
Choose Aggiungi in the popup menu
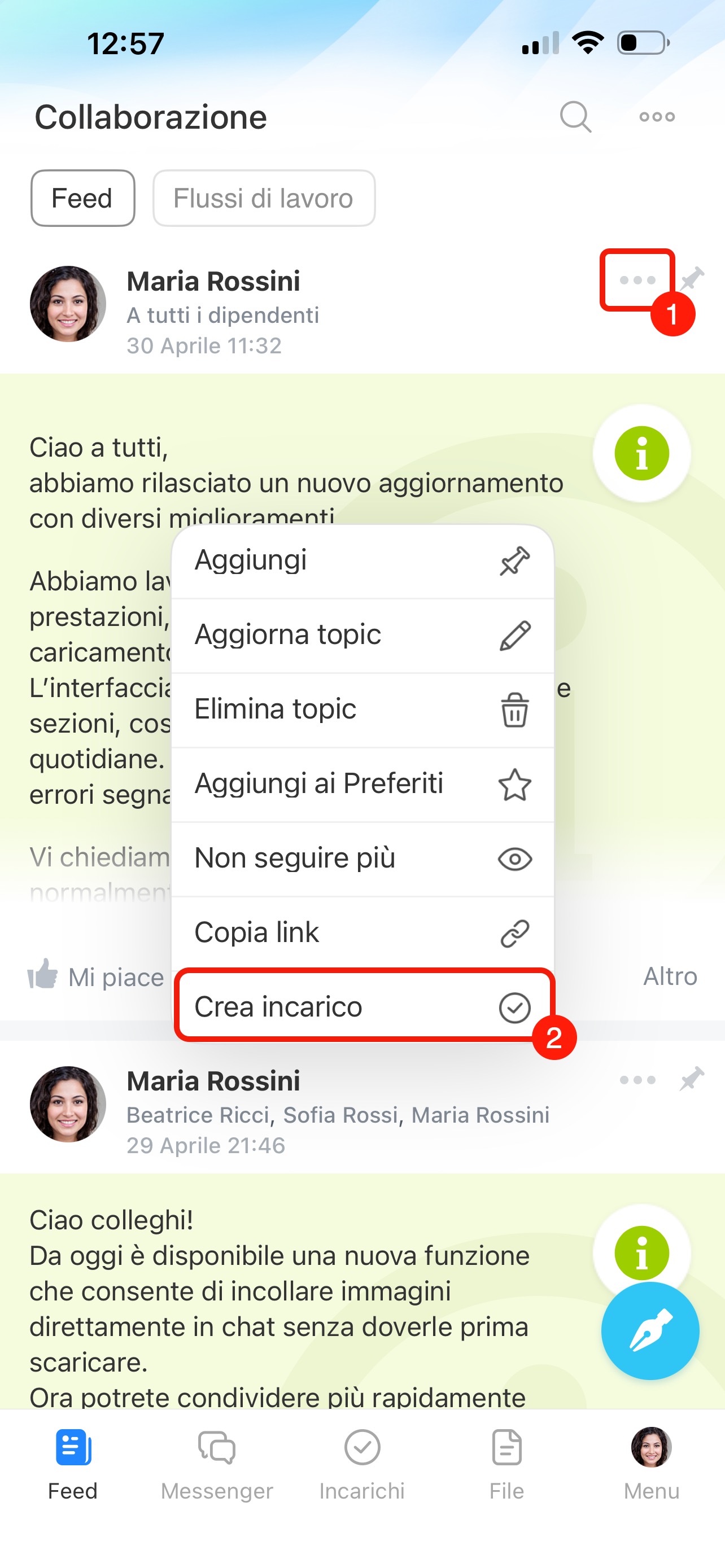[363, 560]
